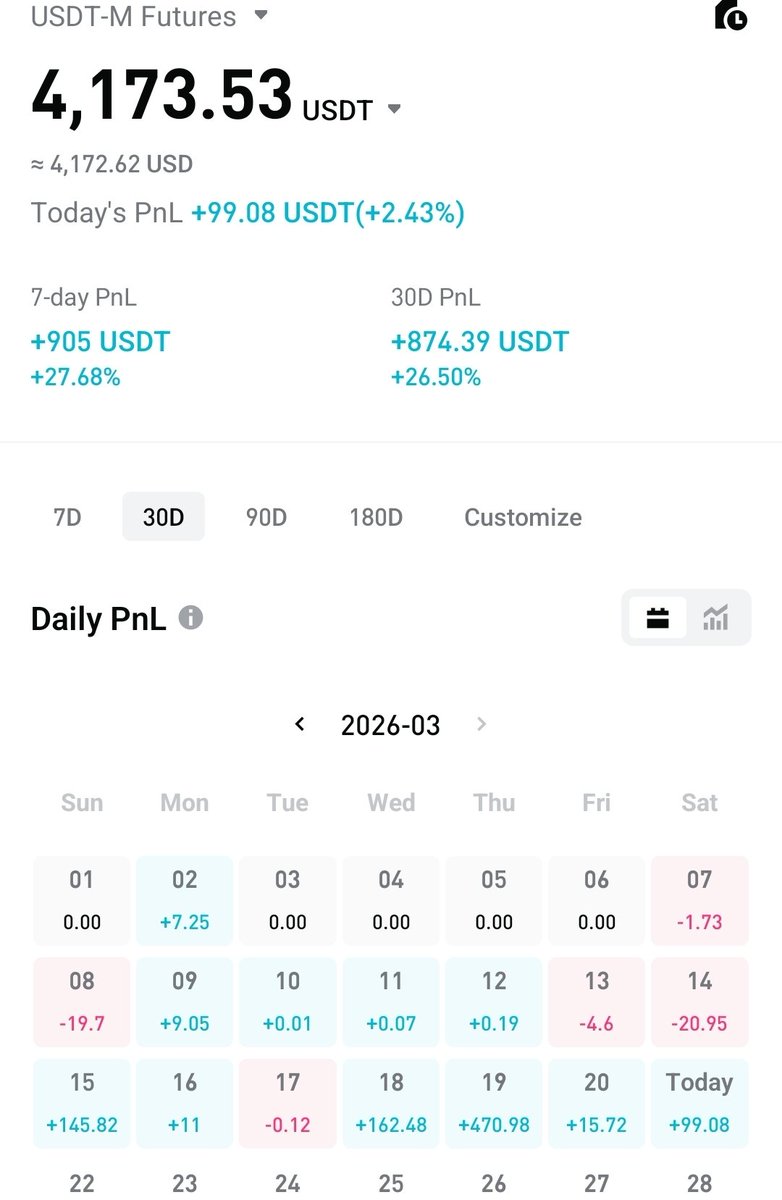Change the USDT currency unit dropdown

point(394,109)
